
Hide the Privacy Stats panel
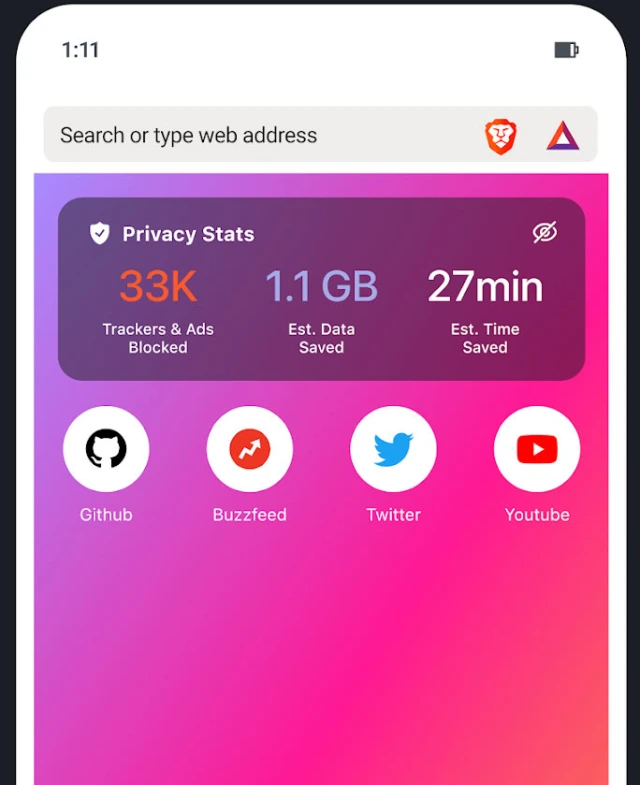pos(544,233)
